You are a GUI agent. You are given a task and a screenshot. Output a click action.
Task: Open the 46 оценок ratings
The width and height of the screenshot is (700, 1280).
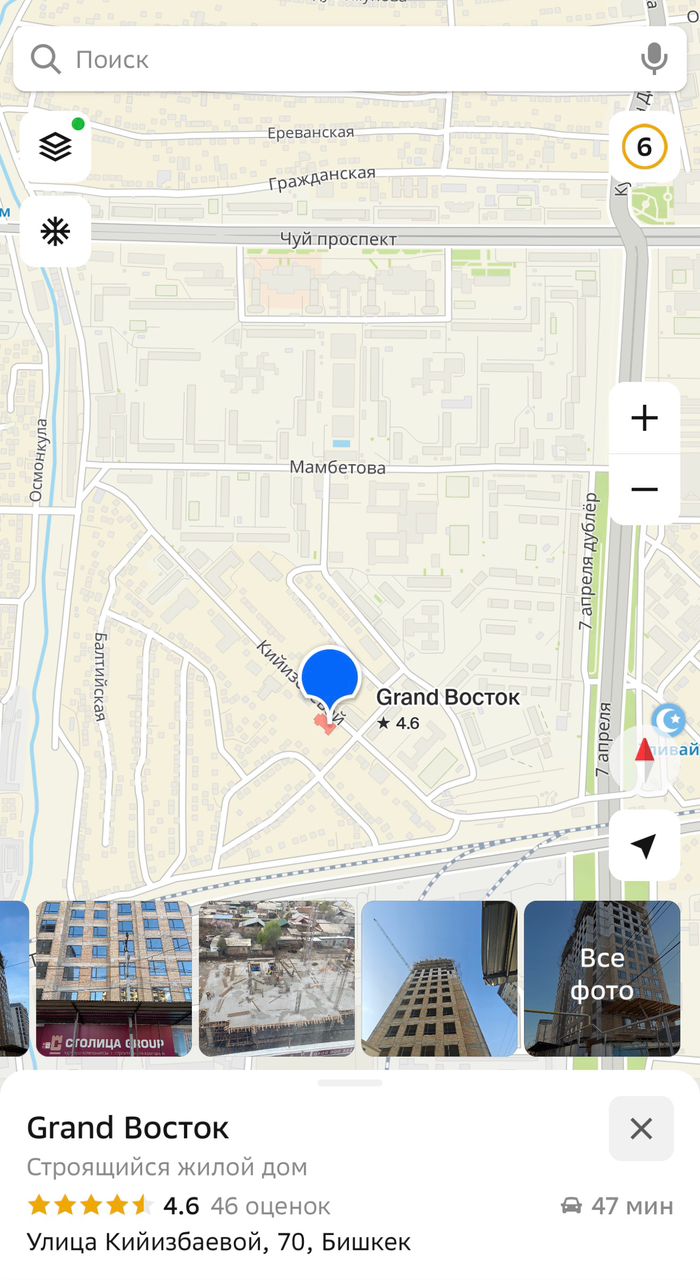pos(270,1206)
